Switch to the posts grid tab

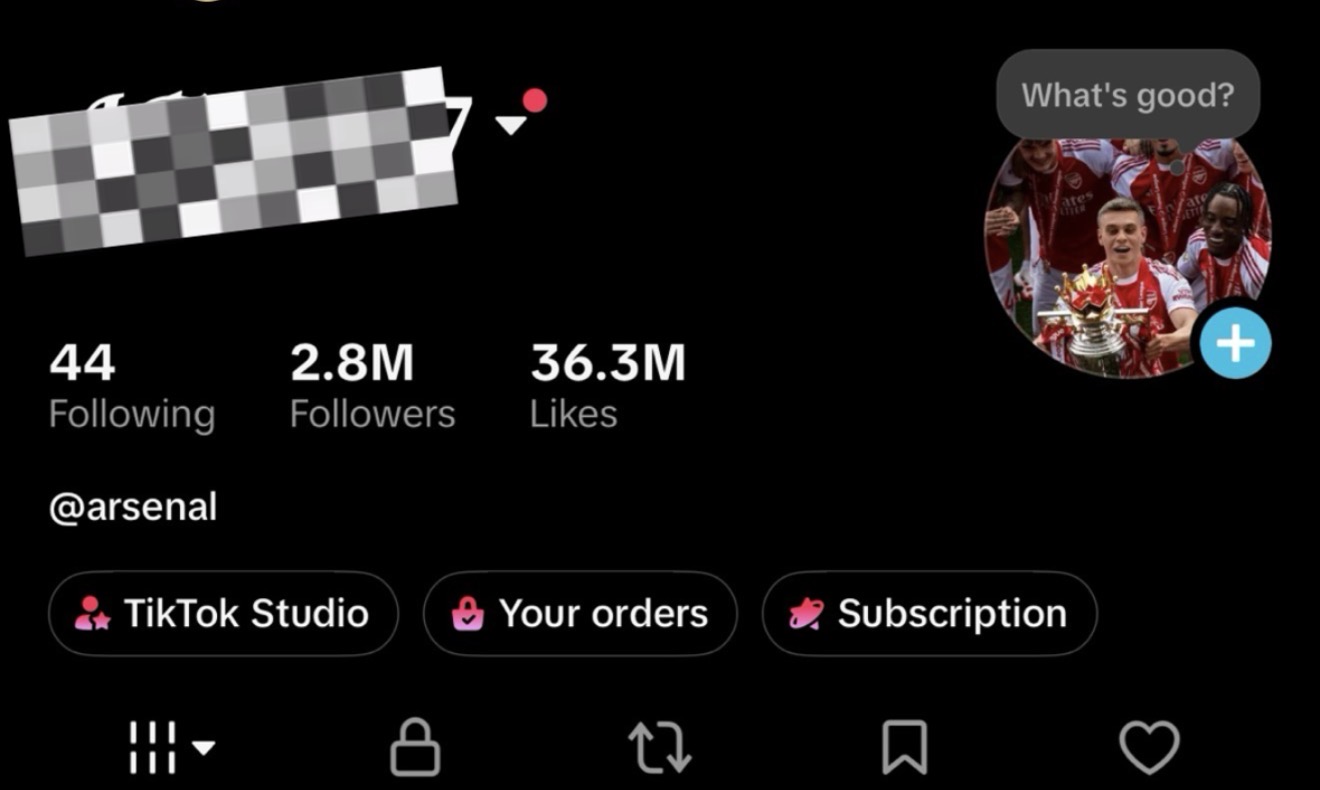pyautogui.click(x=172, y=747)
